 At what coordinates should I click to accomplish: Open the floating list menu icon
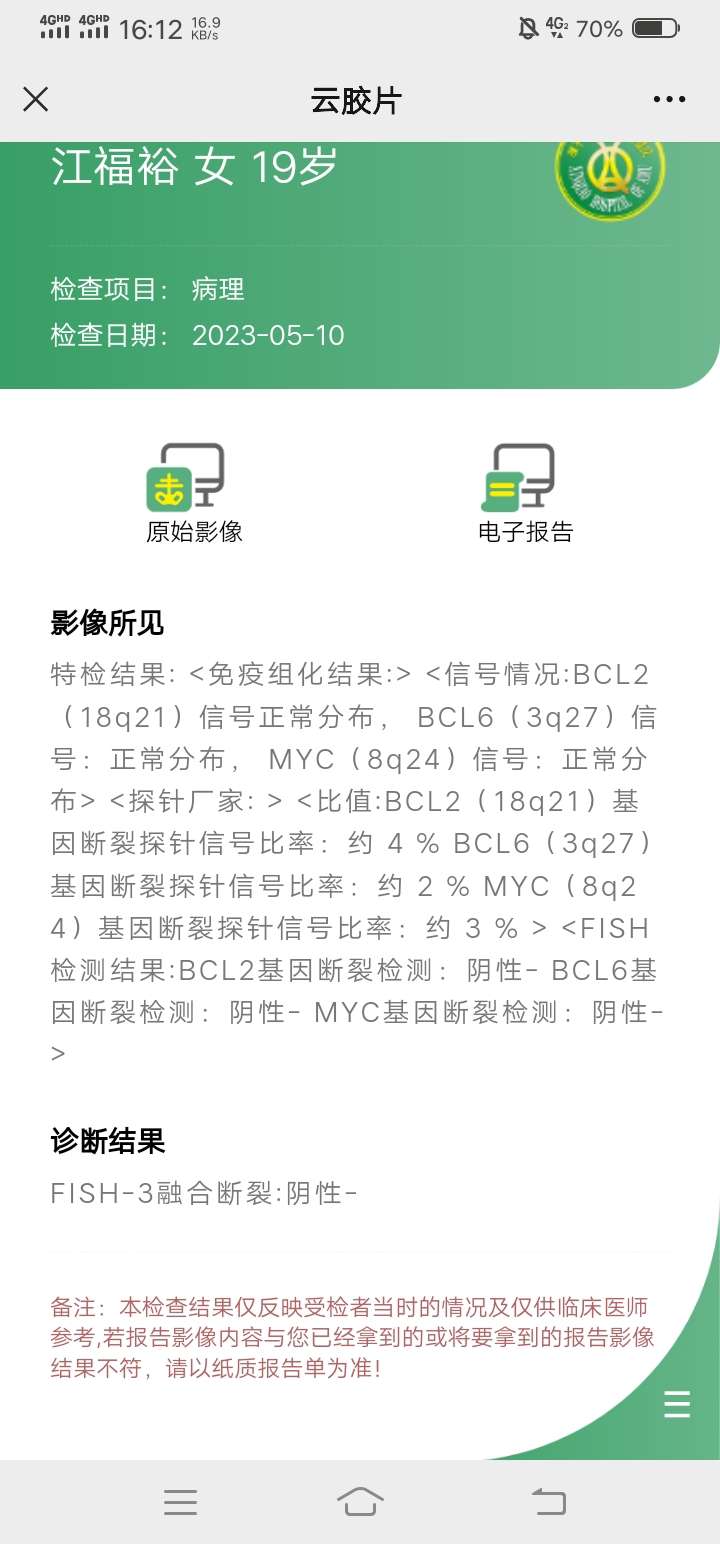(677, 1404)
